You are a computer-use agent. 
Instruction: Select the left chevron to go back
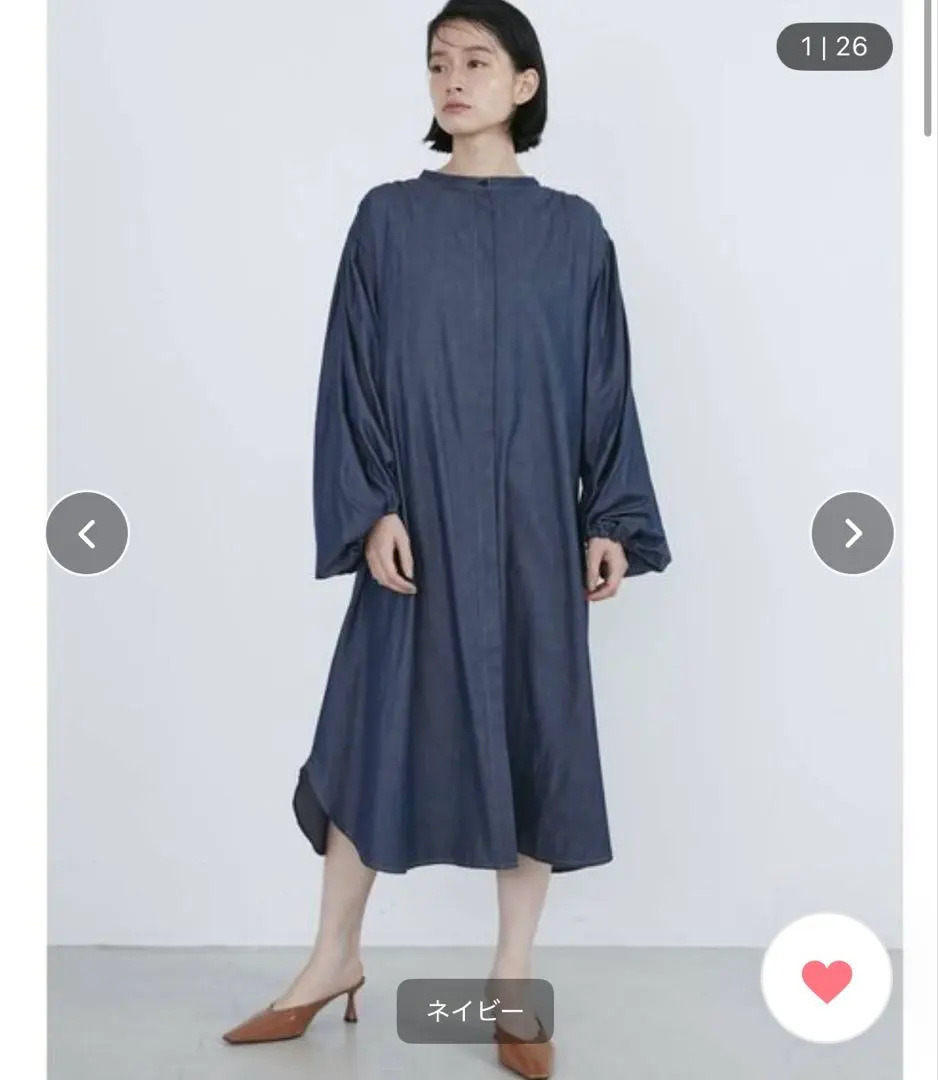pyautogui.click(x=85, y=532)
